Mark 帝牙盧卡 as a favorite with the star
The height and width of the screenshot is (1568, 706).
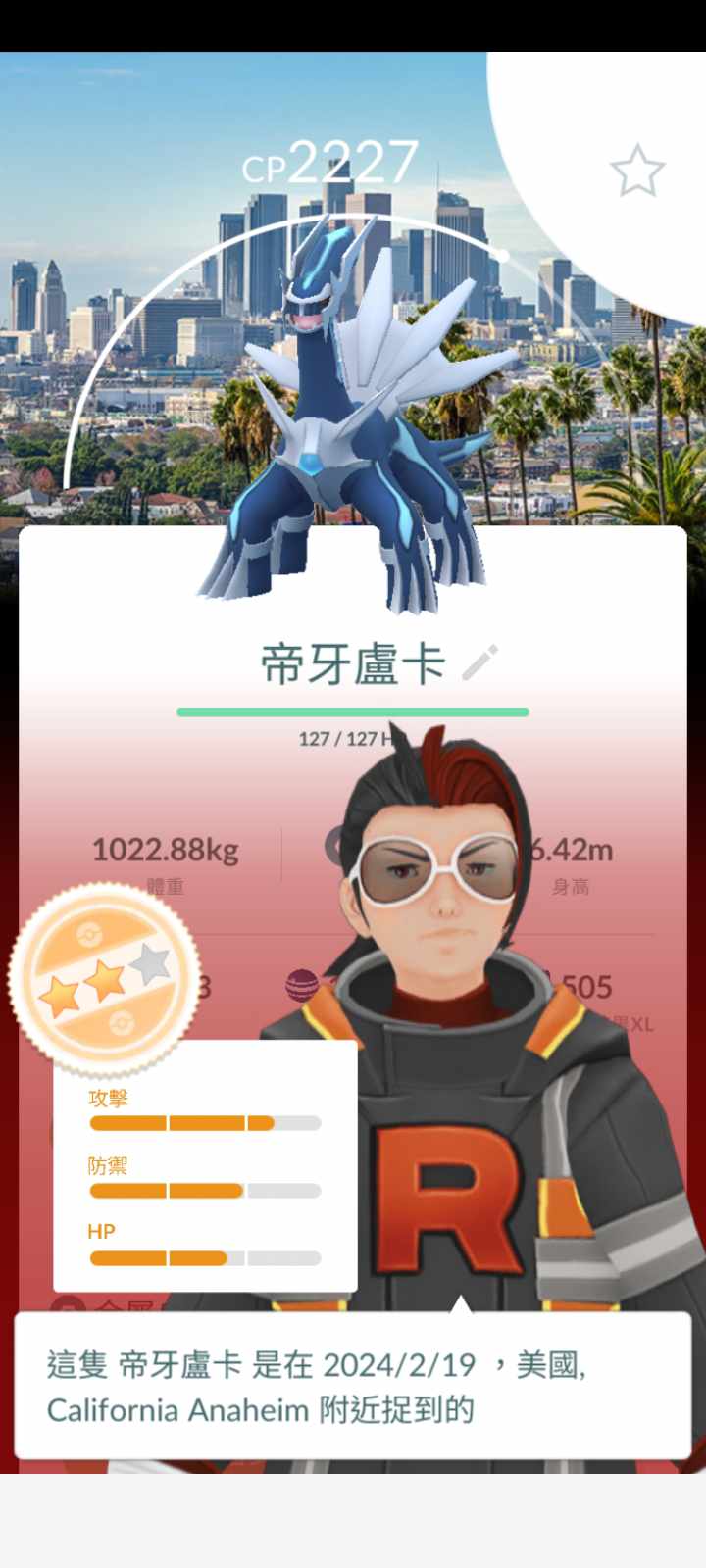point(637,171)
